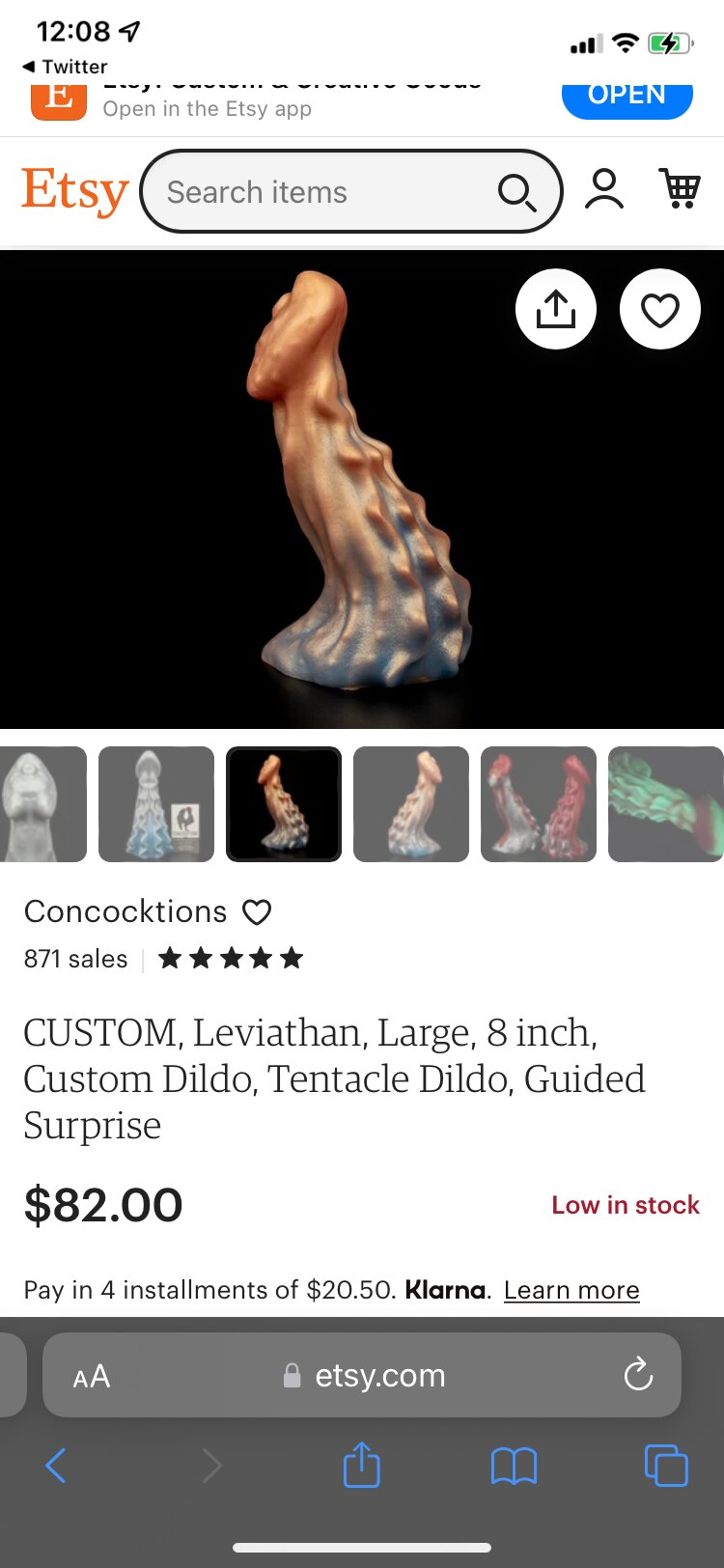Focus the Search items field

(319, 192)
